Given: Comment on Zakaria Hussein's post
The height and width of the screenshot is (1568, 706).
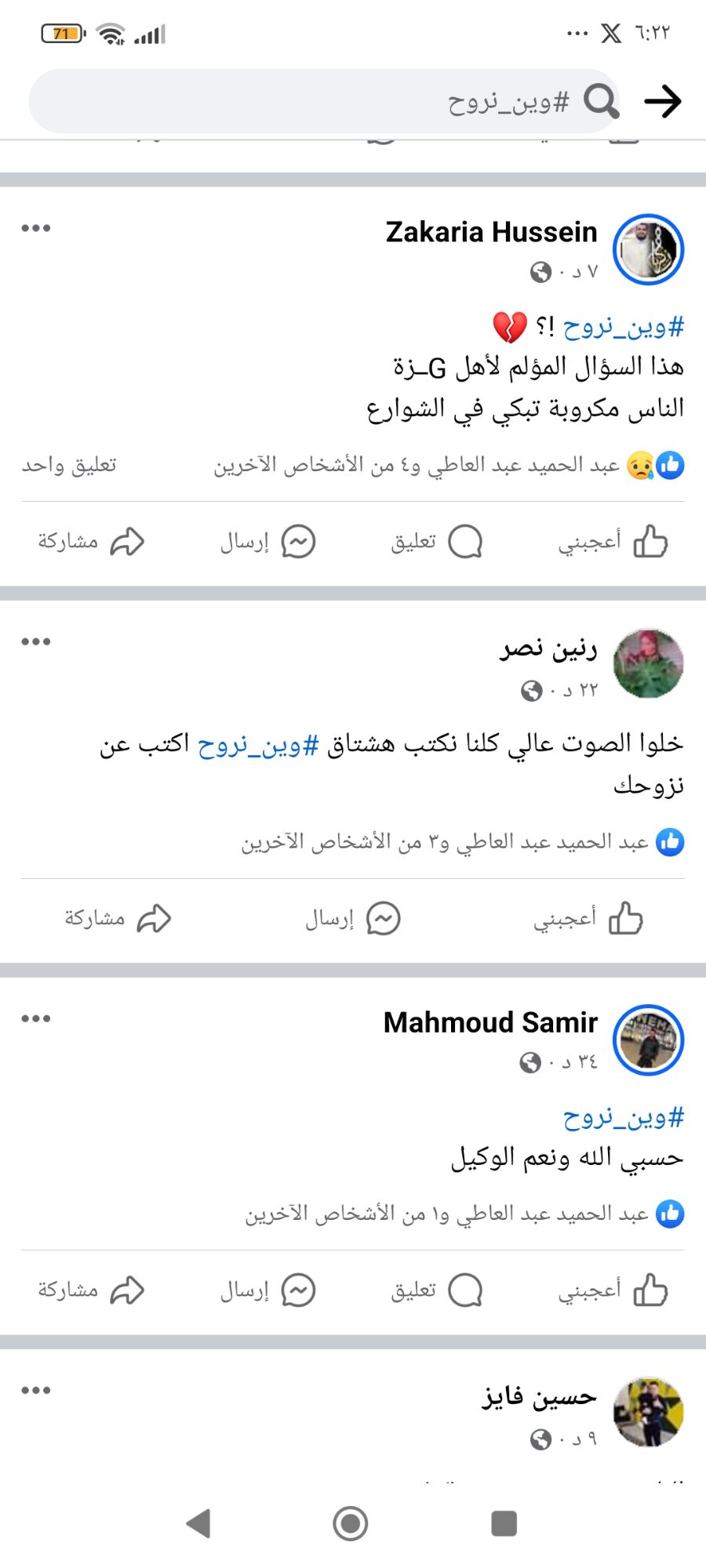Looking at the screenshot, I should [437, 541].
